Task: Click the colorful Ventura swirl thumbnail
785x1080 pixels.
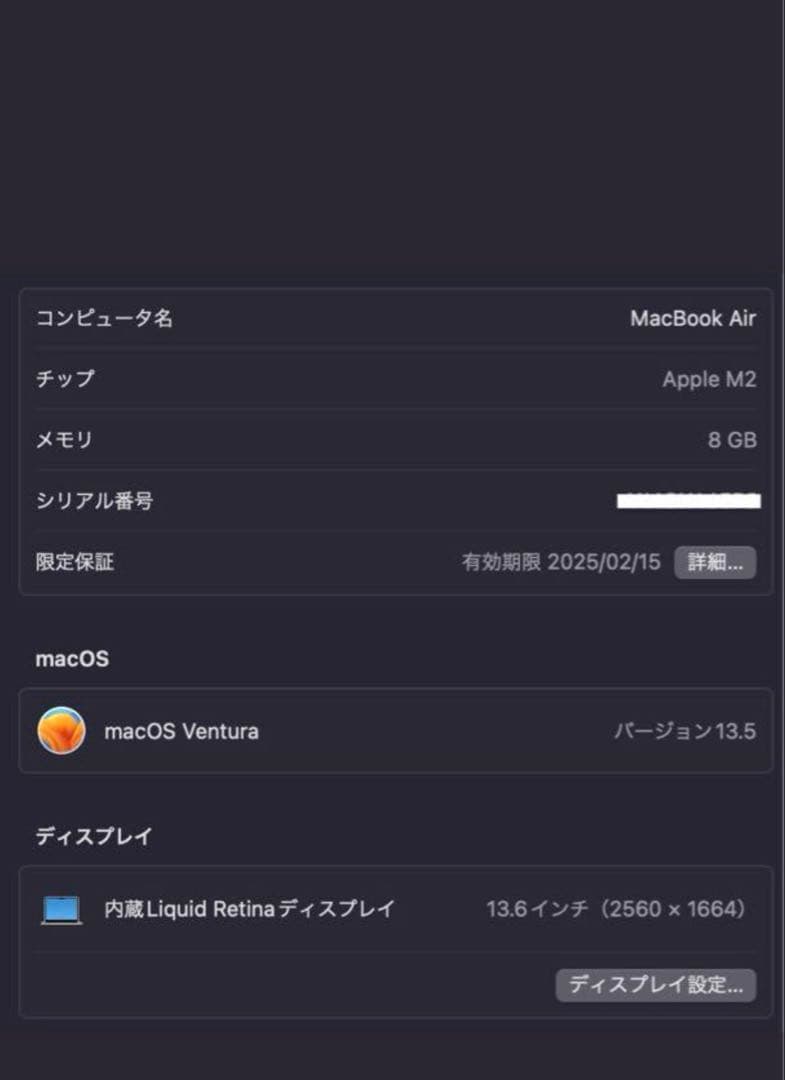Action: 60,731
